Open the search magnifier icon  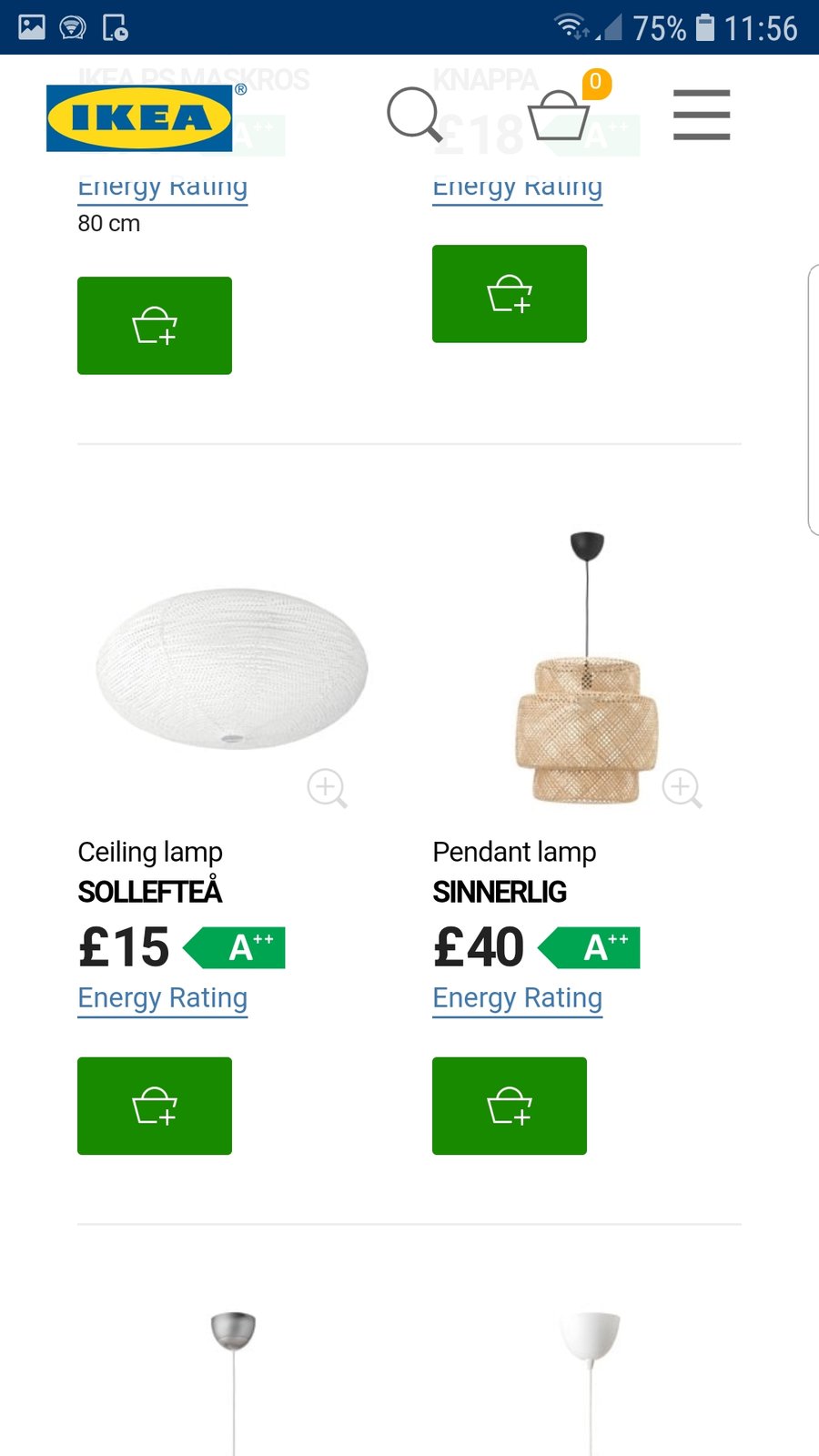point(414,115)
